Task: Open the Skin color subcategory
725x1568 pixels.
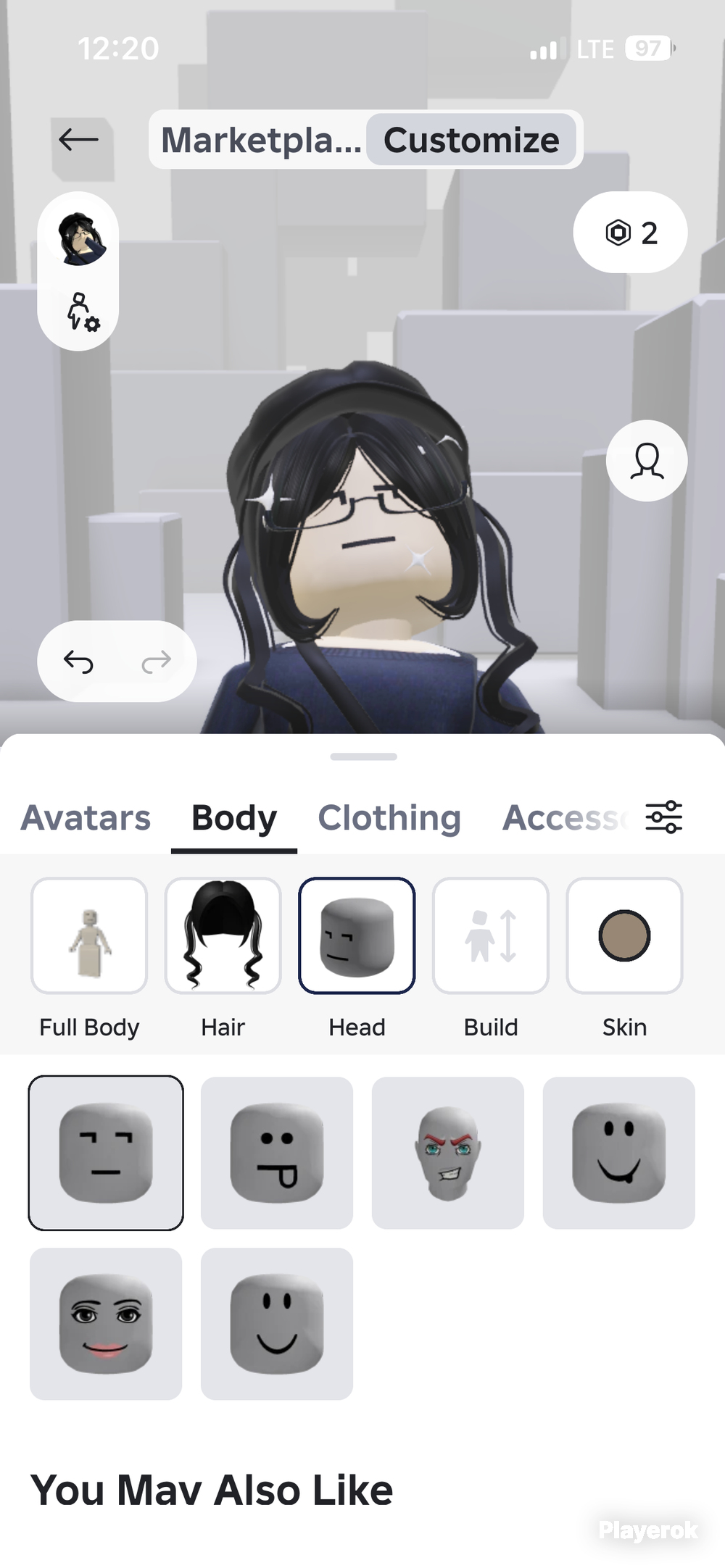Action: pyautogui.click(x=624, y=935)
